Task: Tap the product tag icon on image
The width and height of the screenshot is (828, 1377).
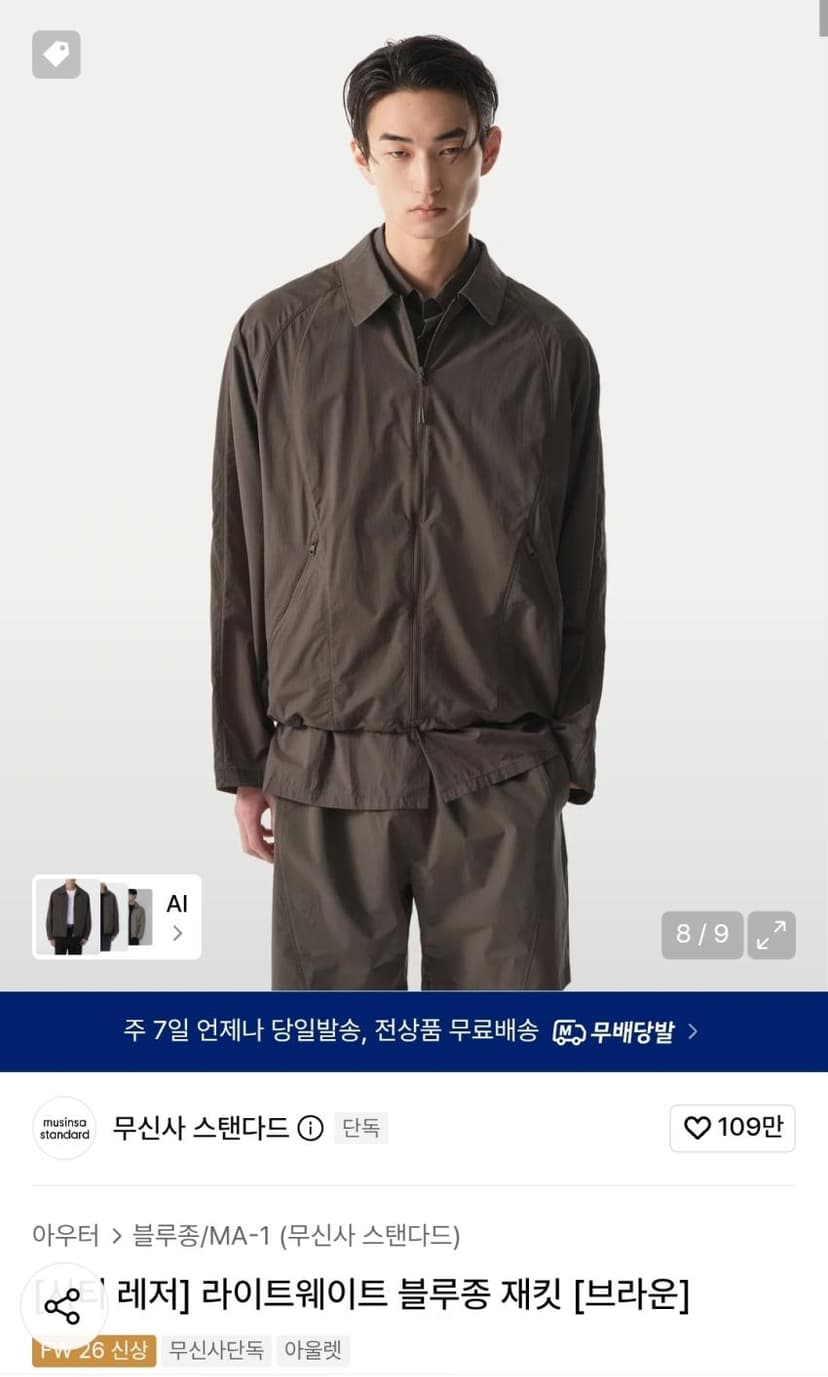Action: [x=56, y=55]
